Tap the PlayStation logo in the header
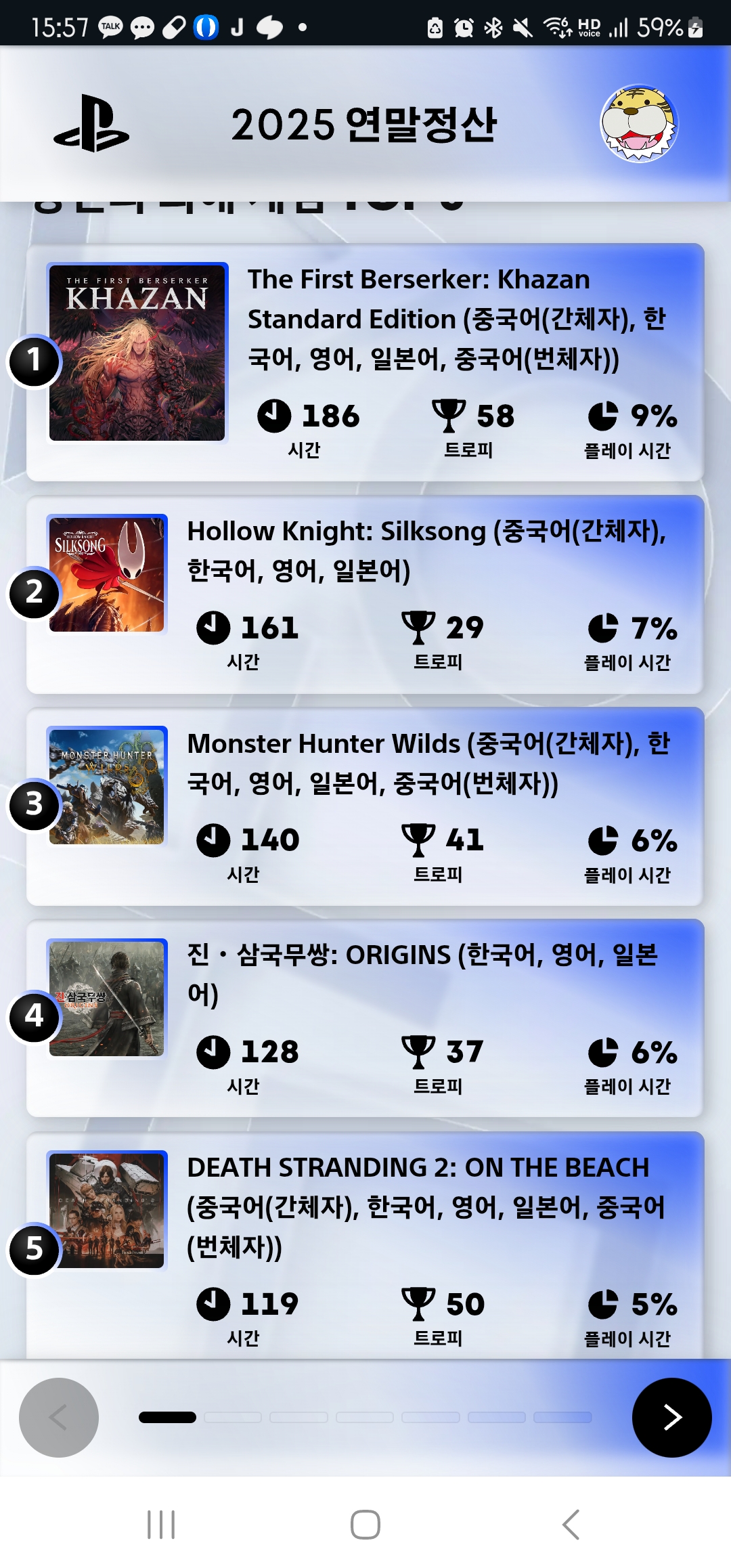The height and width of the screenshot is (1568, 731). tap(92, 124)
